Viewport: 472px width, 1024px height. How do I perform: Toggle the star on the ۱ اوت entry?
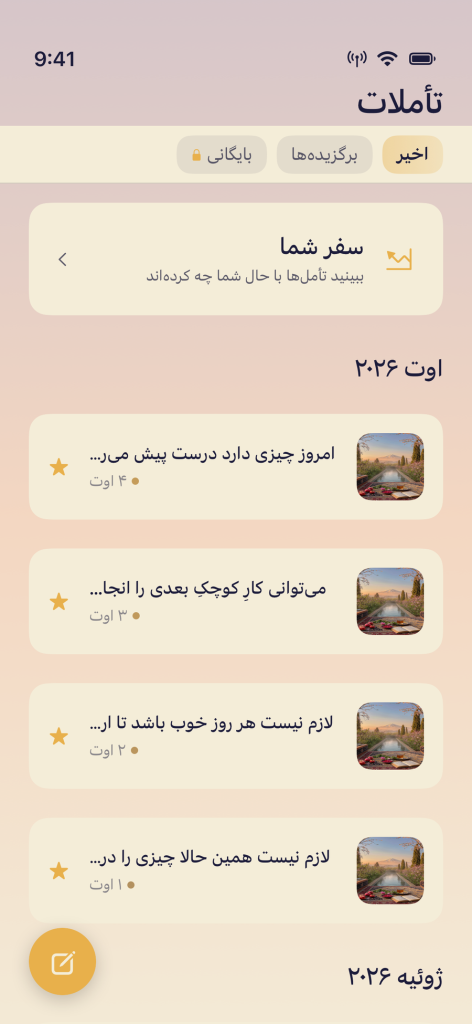[59, 871]
